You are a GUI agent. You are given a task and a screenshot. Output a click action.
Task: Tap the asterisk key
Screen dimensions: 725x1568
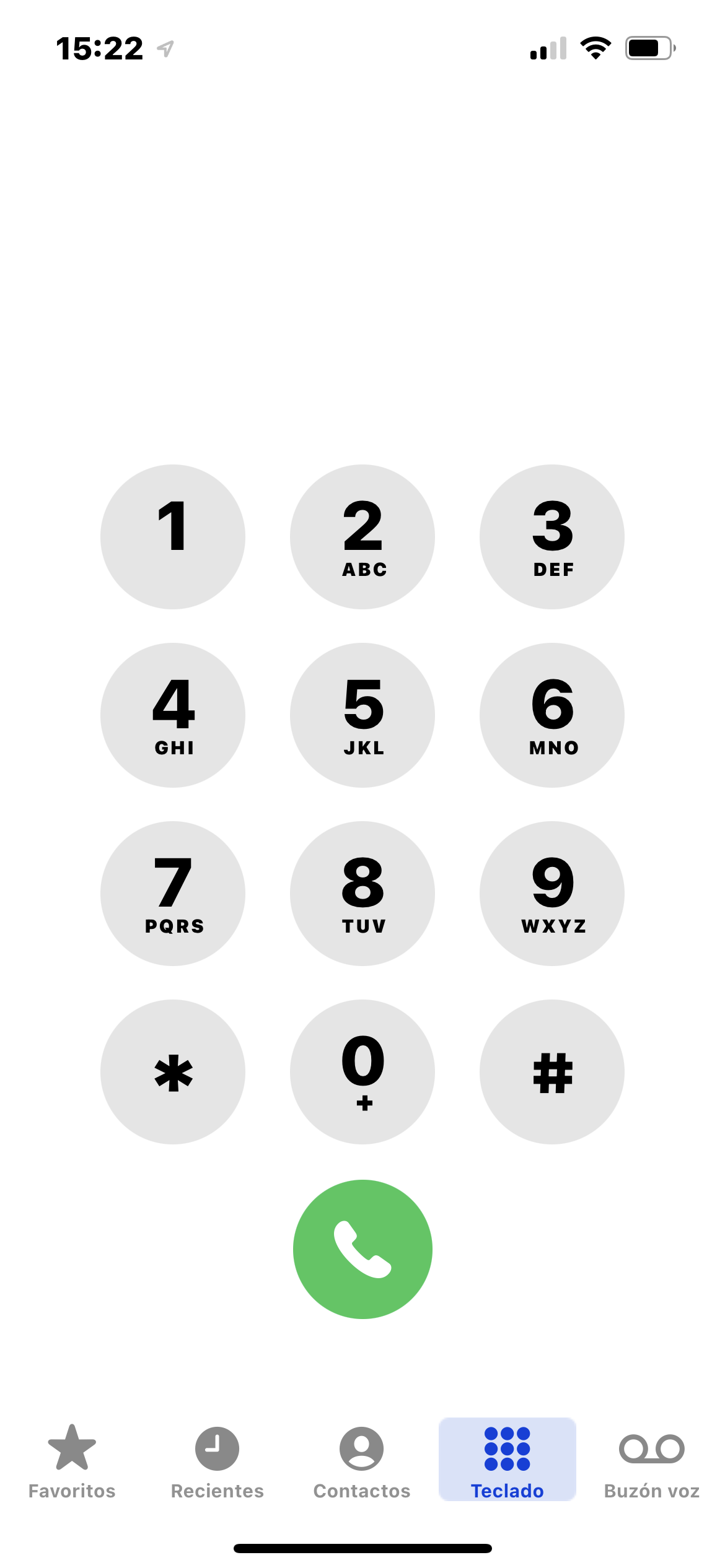tap(173, 1072)
